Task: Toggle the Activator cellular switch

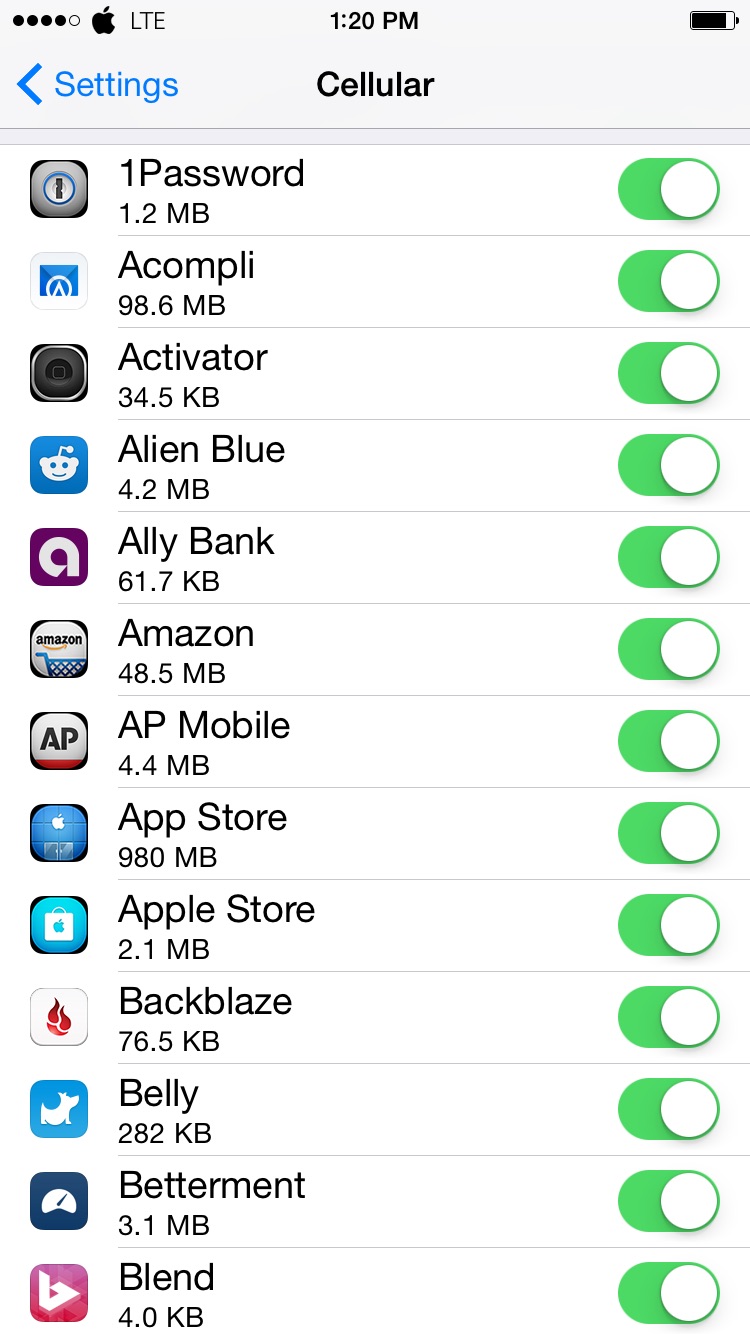Action: (669, 373)
